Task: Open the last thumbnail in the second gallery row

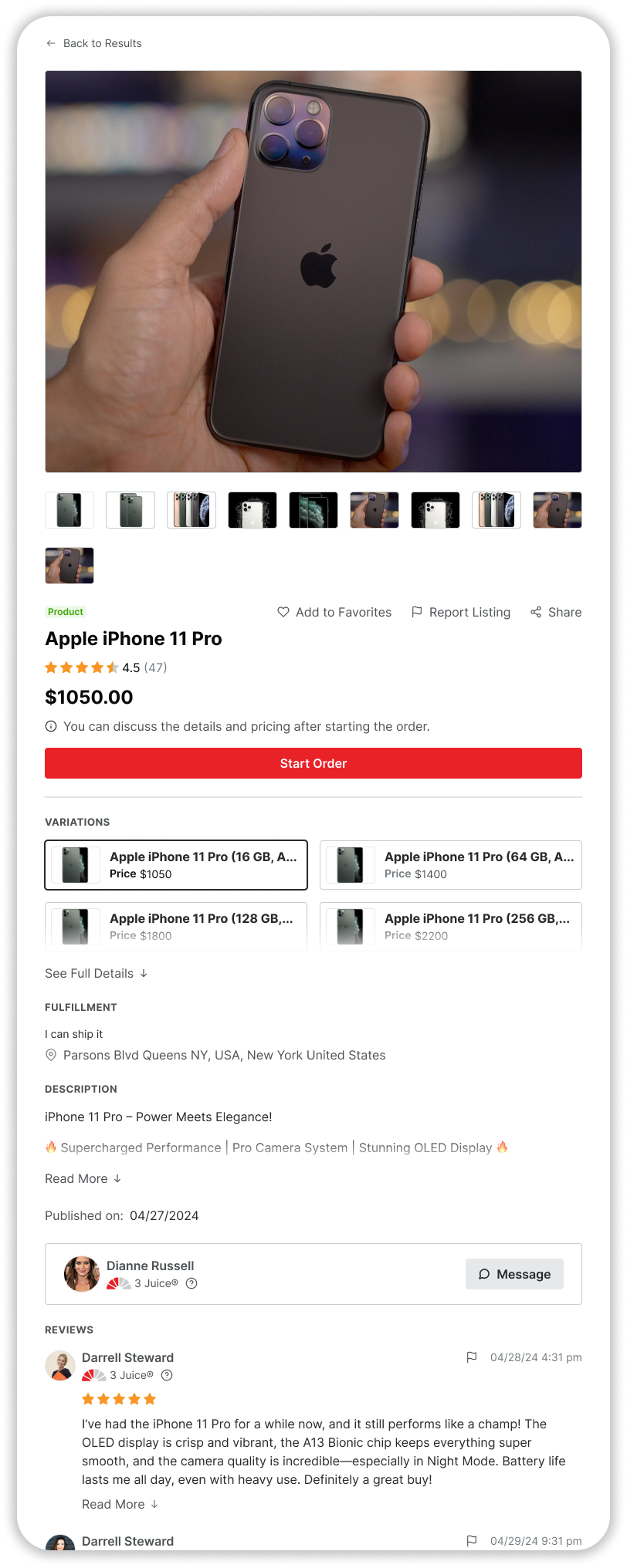Action: point(69,566)
